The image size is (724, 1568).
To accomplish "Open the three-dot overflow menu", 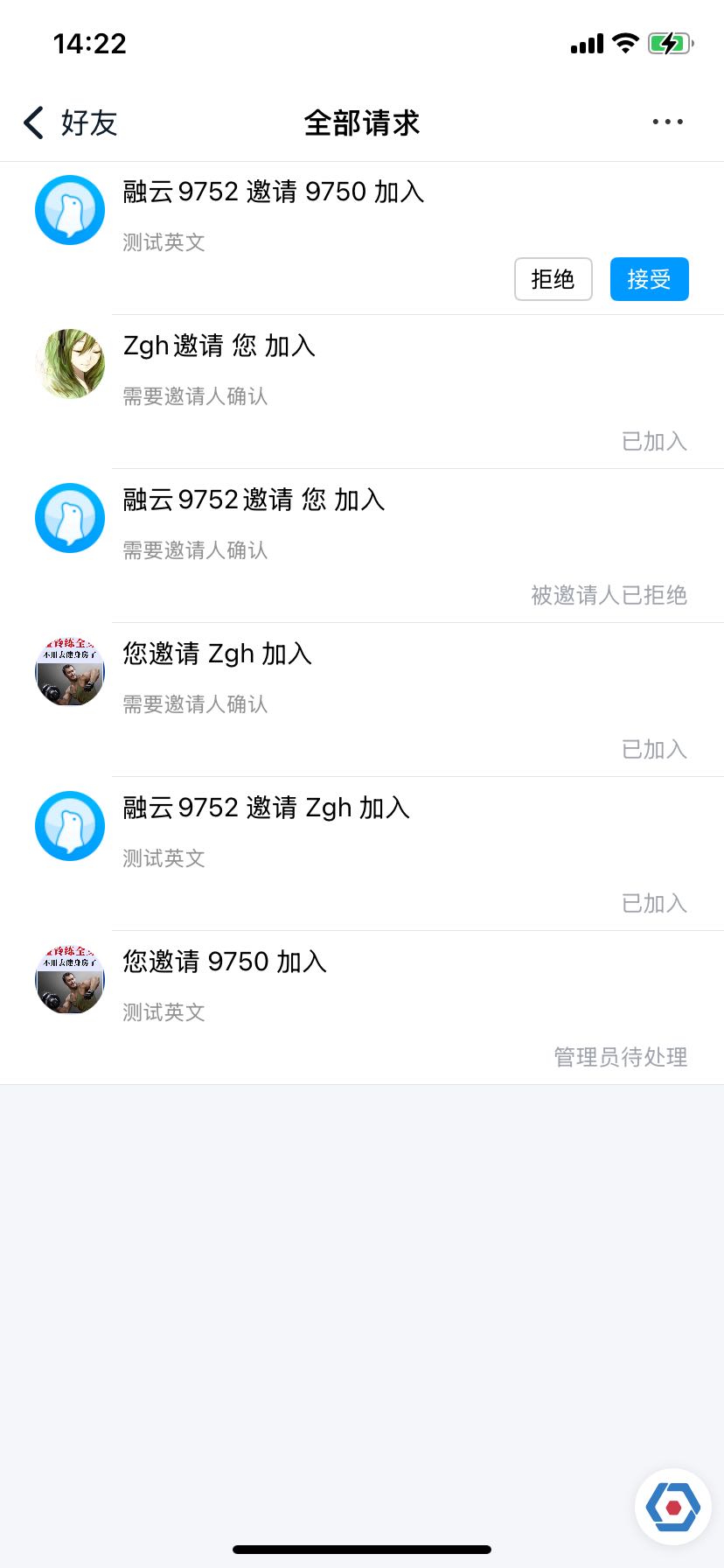I will pos(667,122).
